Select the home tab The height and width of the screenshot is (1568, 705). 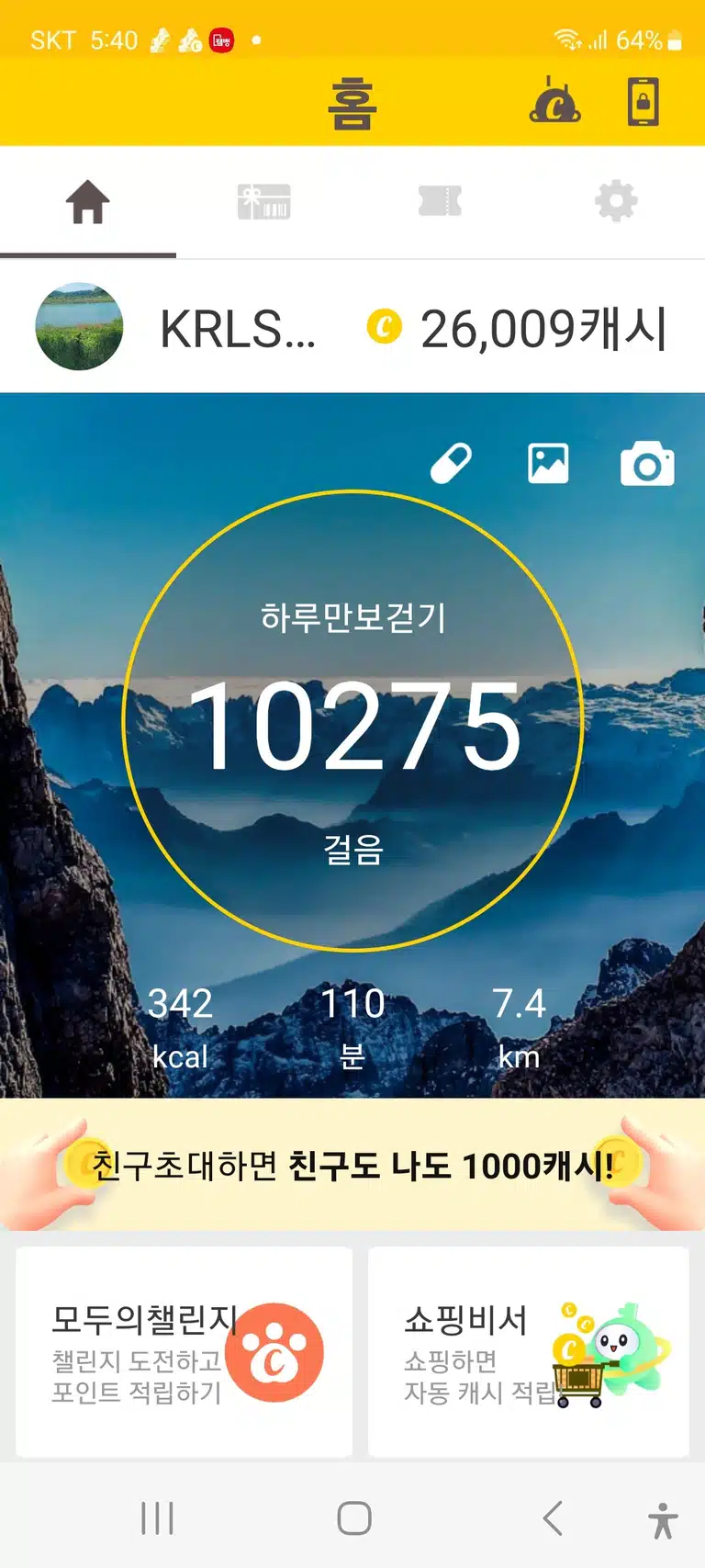coord(88,202)
